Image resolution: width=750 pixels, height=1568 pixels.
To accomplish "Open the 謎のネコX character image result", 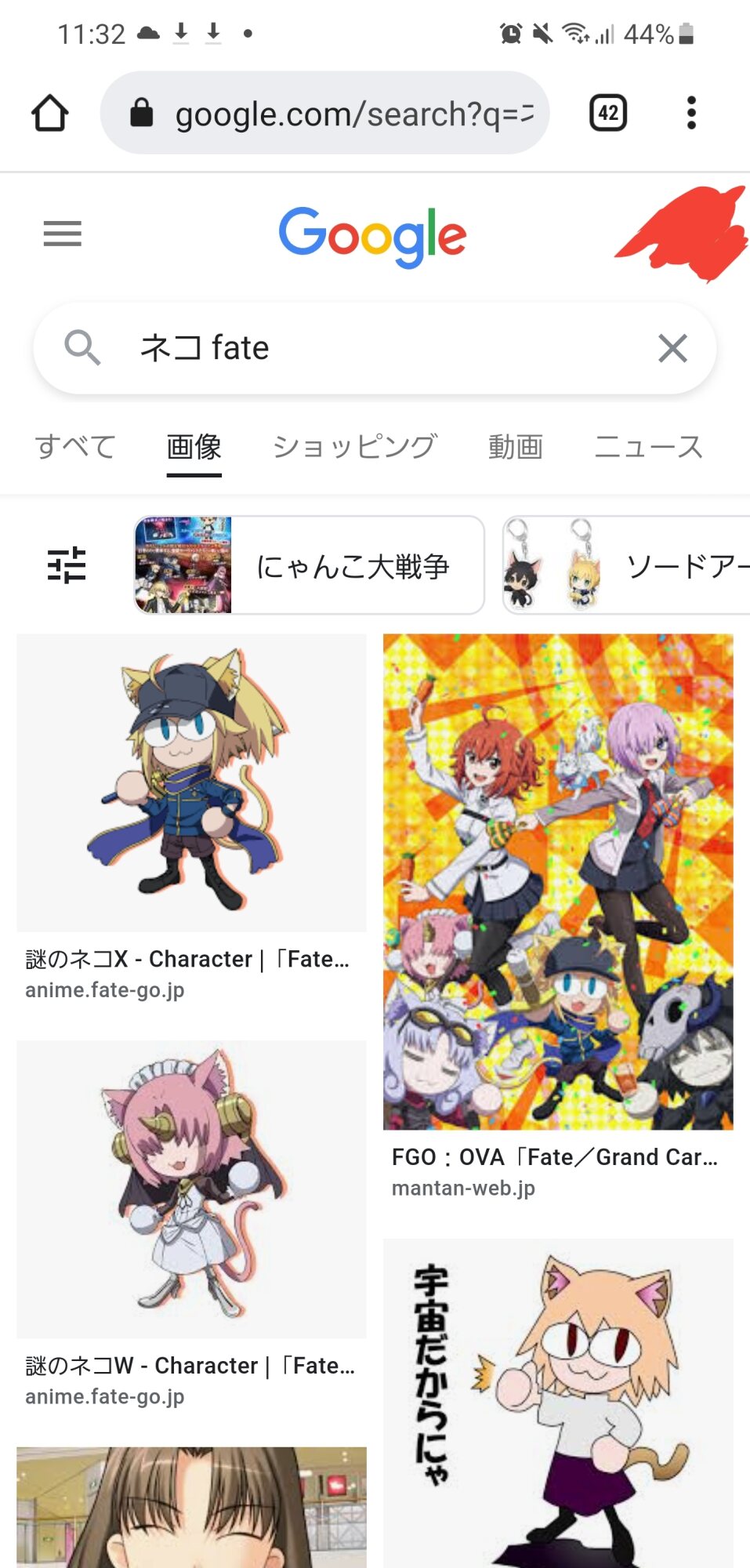I will pos(191,782).
